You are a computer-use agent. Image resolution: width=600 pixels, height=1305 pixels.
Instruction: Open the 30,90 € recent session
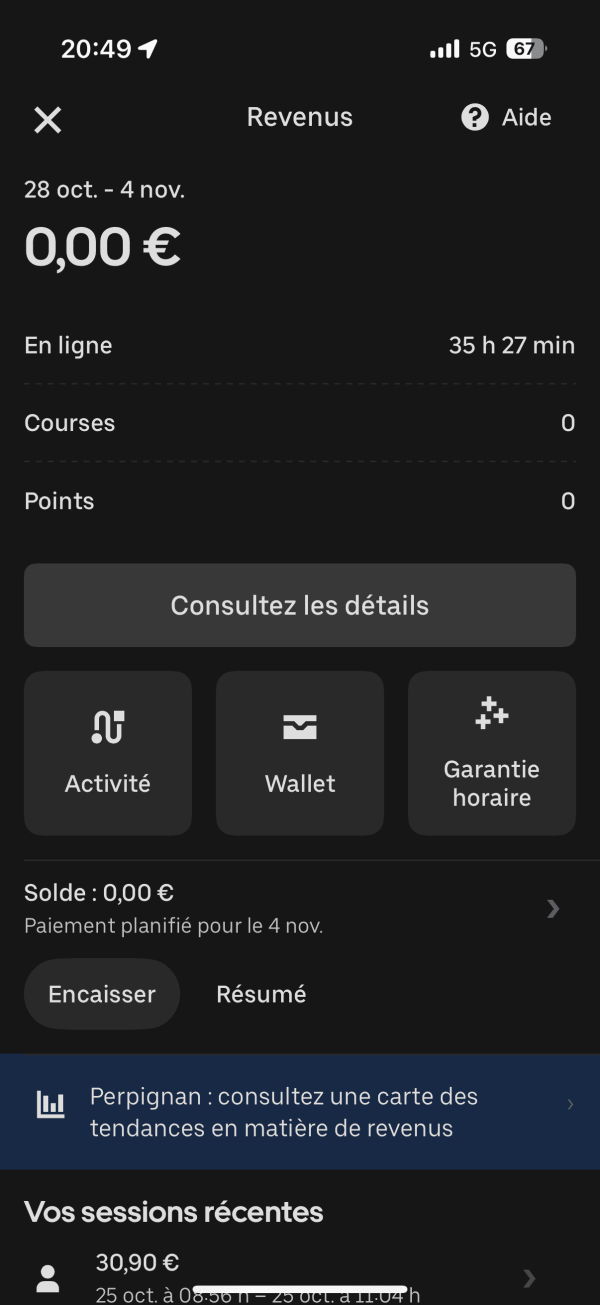[x=300, y=1277]
